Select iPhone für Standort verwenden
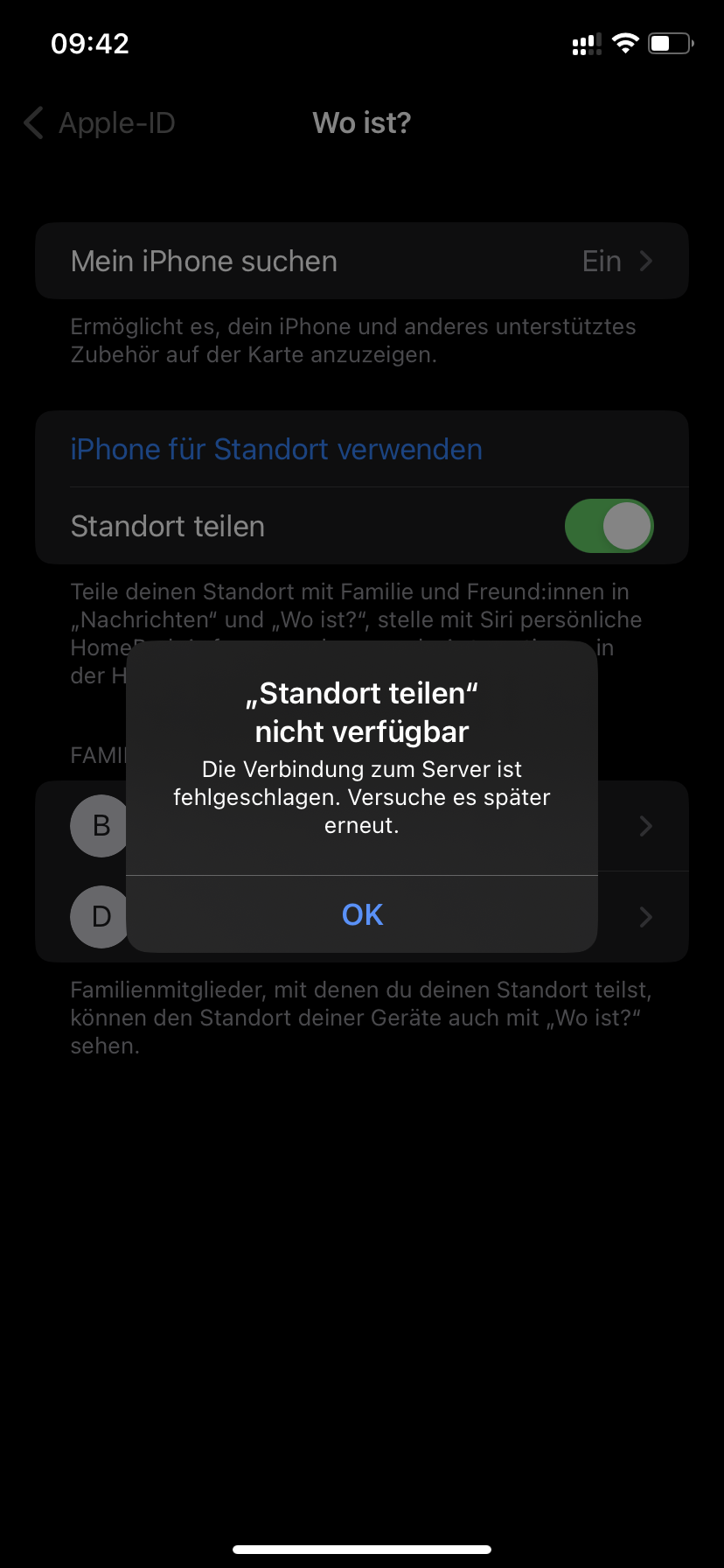Viewport: 724px width, 1568px height. 276,450
